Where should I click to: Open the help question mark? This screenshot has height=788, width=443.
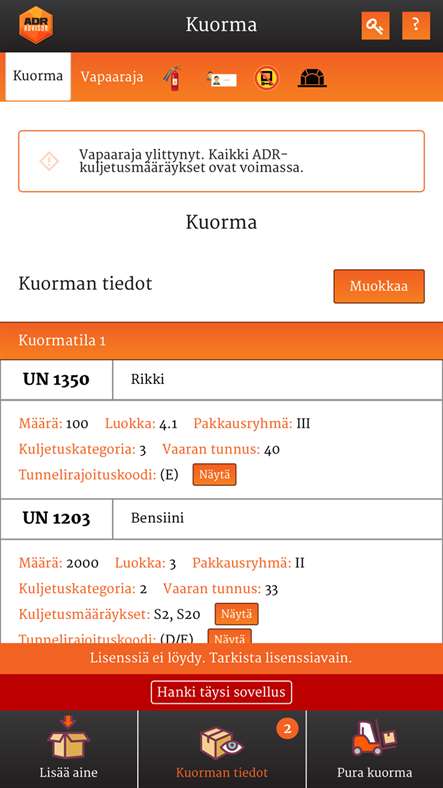[416, 26]
